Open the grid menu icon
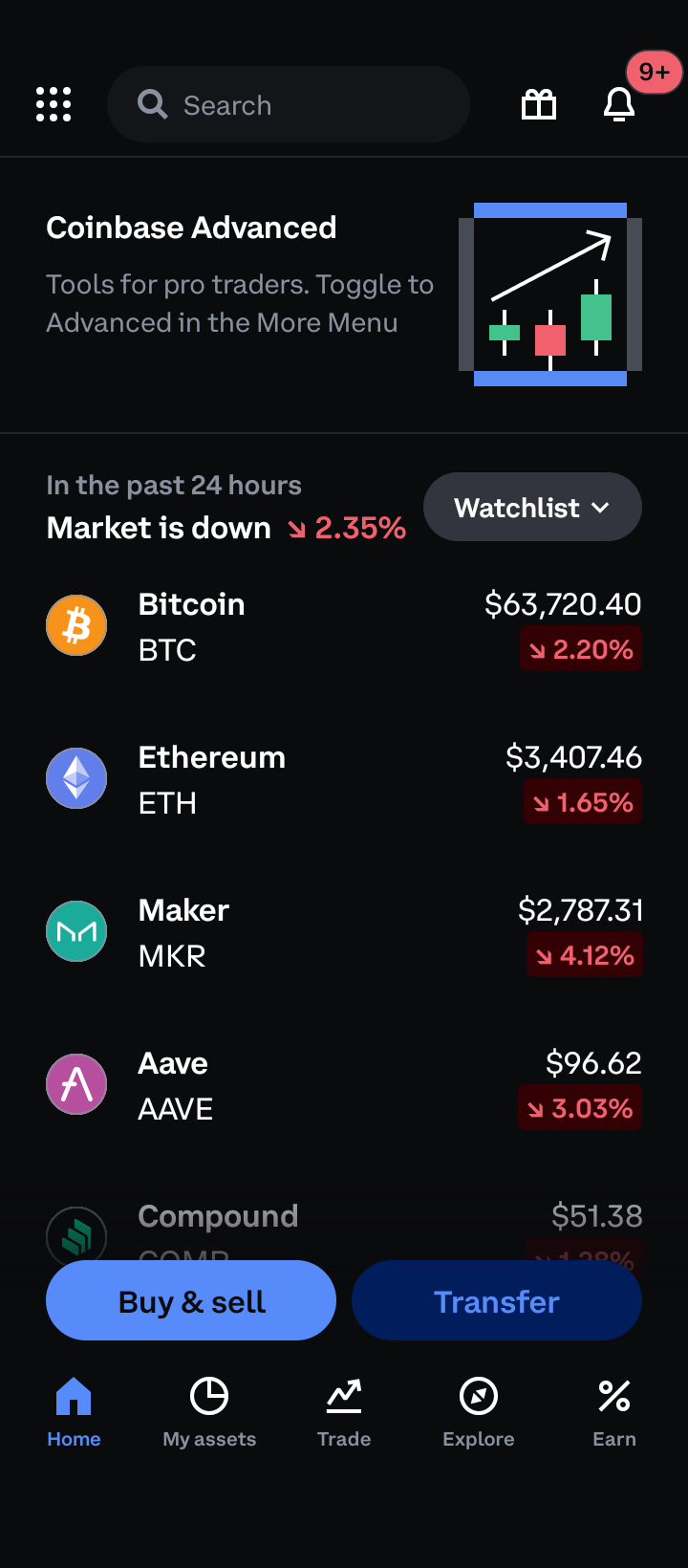 point(54,104)
